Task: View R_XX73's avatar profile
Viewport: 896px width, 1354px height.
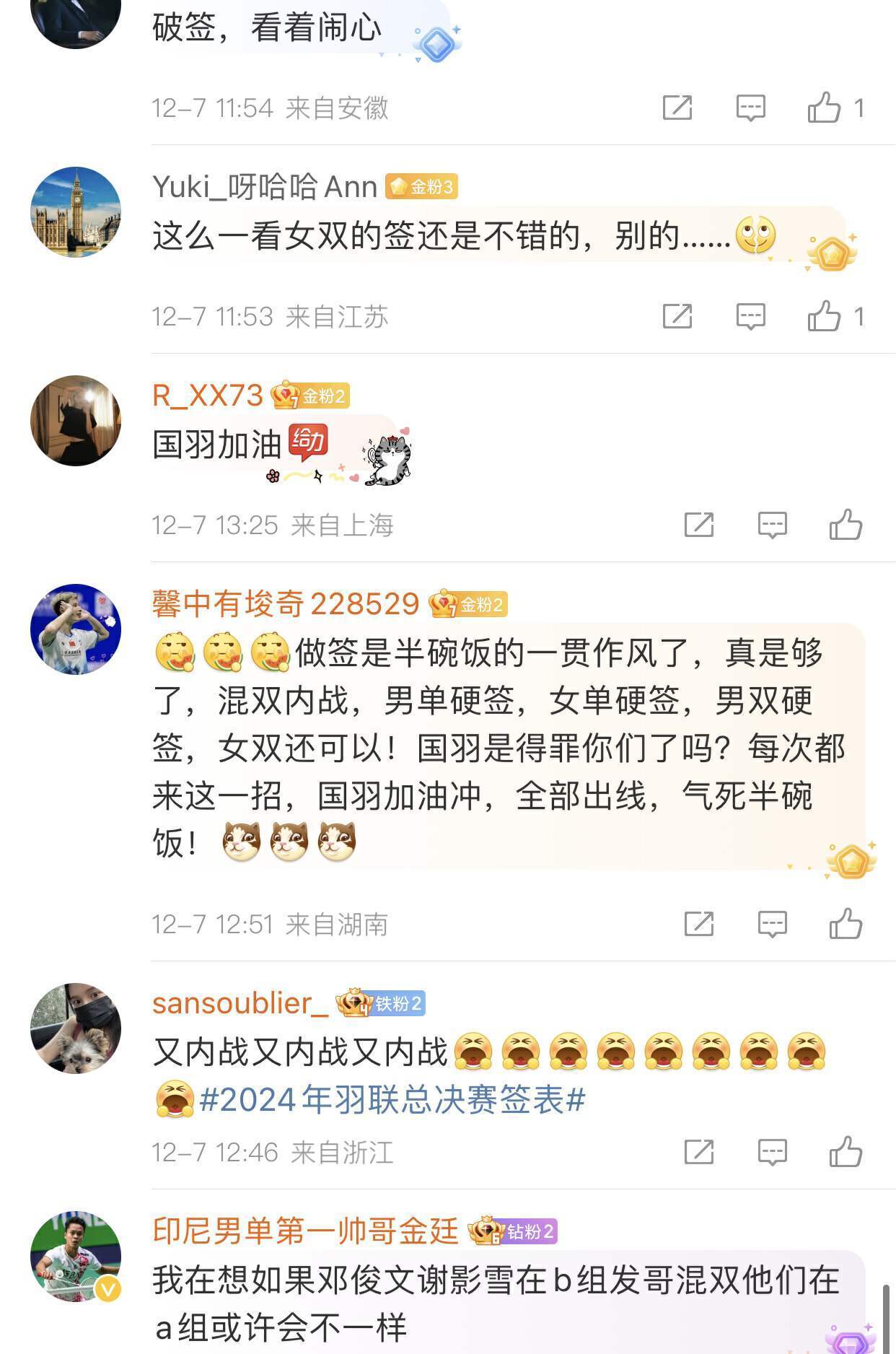Action: (x=76, y=421)
